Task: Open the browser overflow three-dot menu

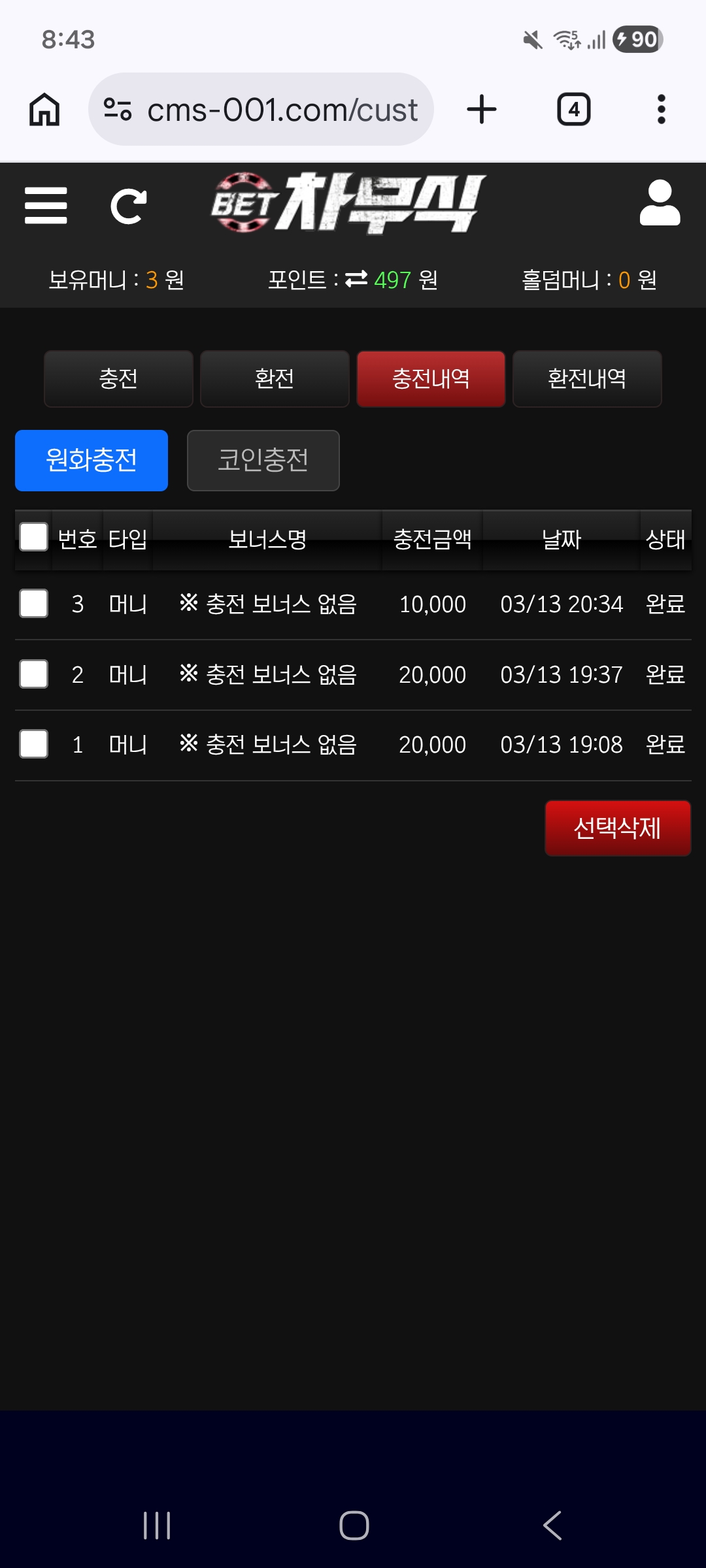Action: click(x=662, y=109)
